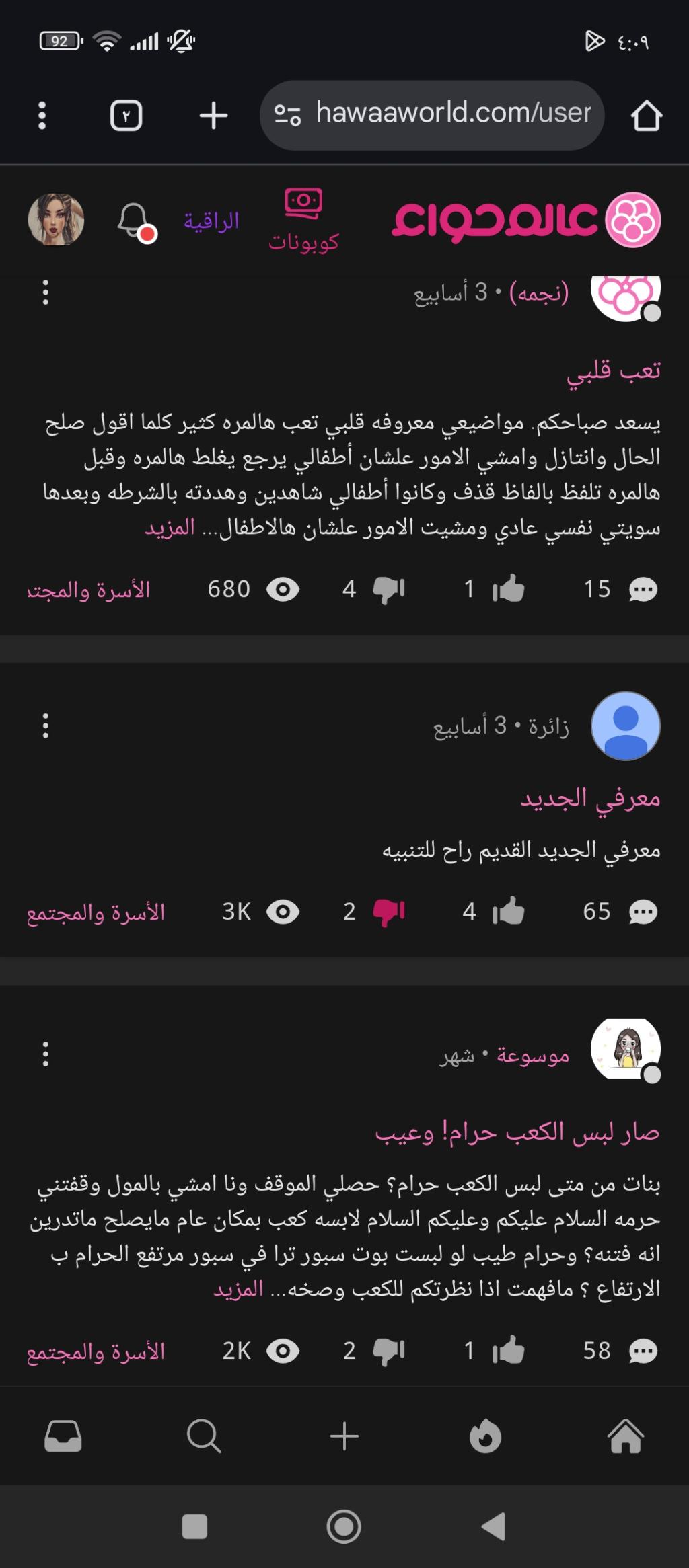Expand المزيد in the تعب قلبي post
Viewport: 689px width, 1568px height.
(170, 527)
